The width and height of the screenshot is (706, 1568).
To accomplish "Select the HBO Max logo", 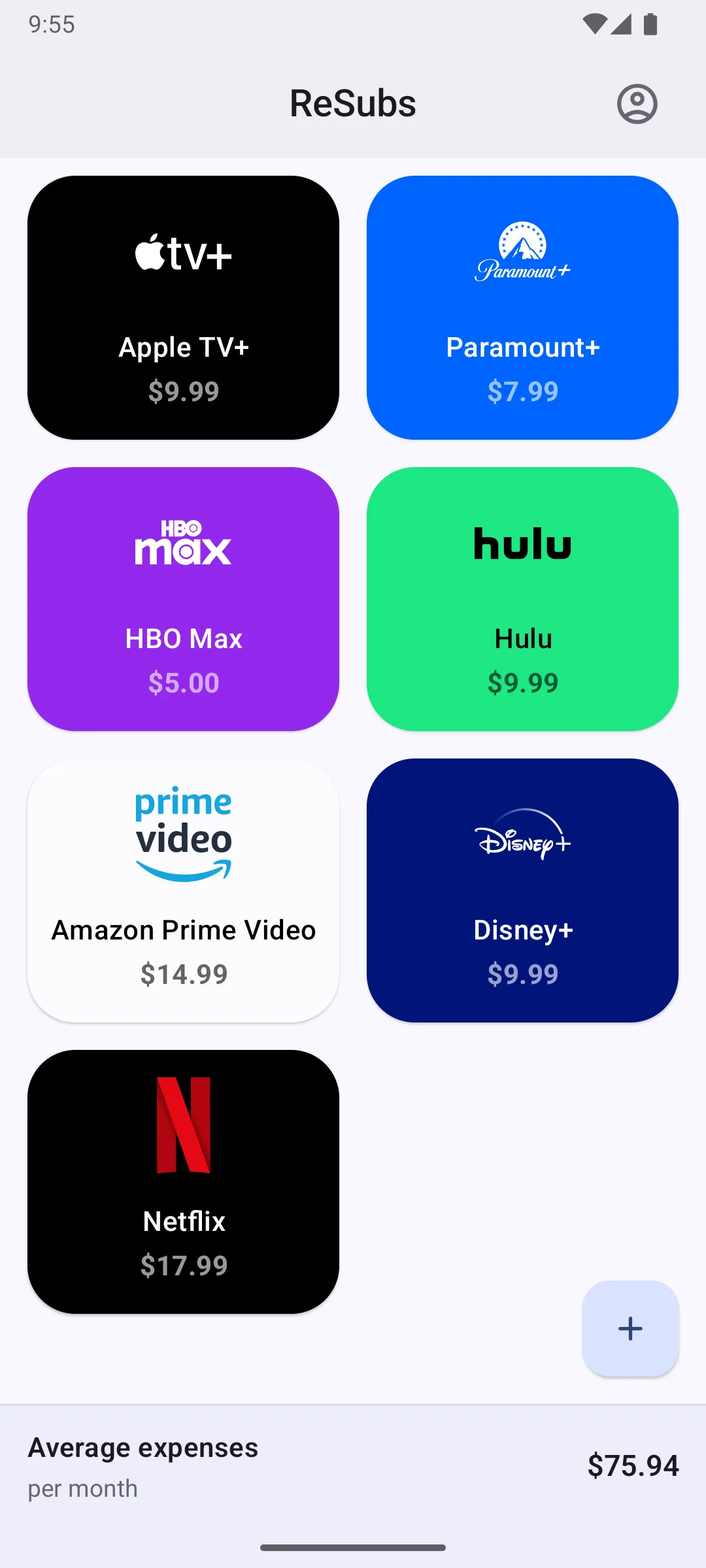I will (x=184, y=544).
